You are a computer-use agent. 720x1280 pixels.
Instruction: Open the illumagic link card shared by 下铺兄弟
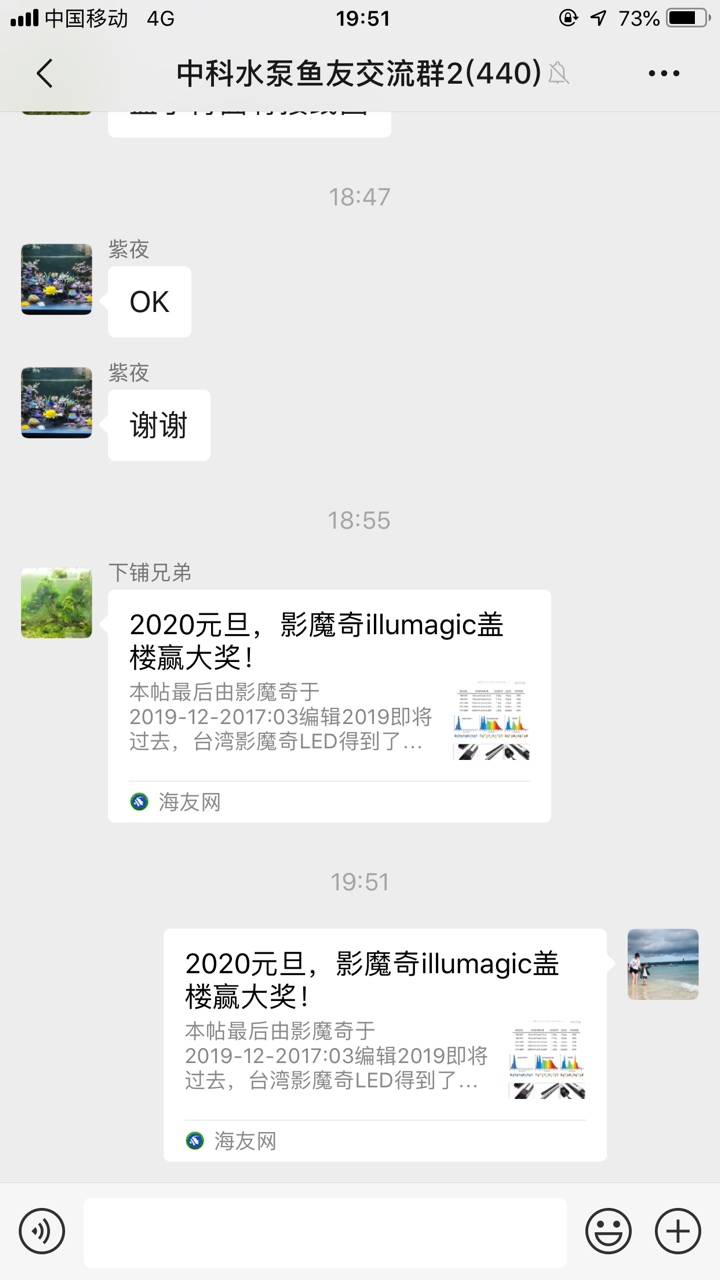click(x=329, y=705)
